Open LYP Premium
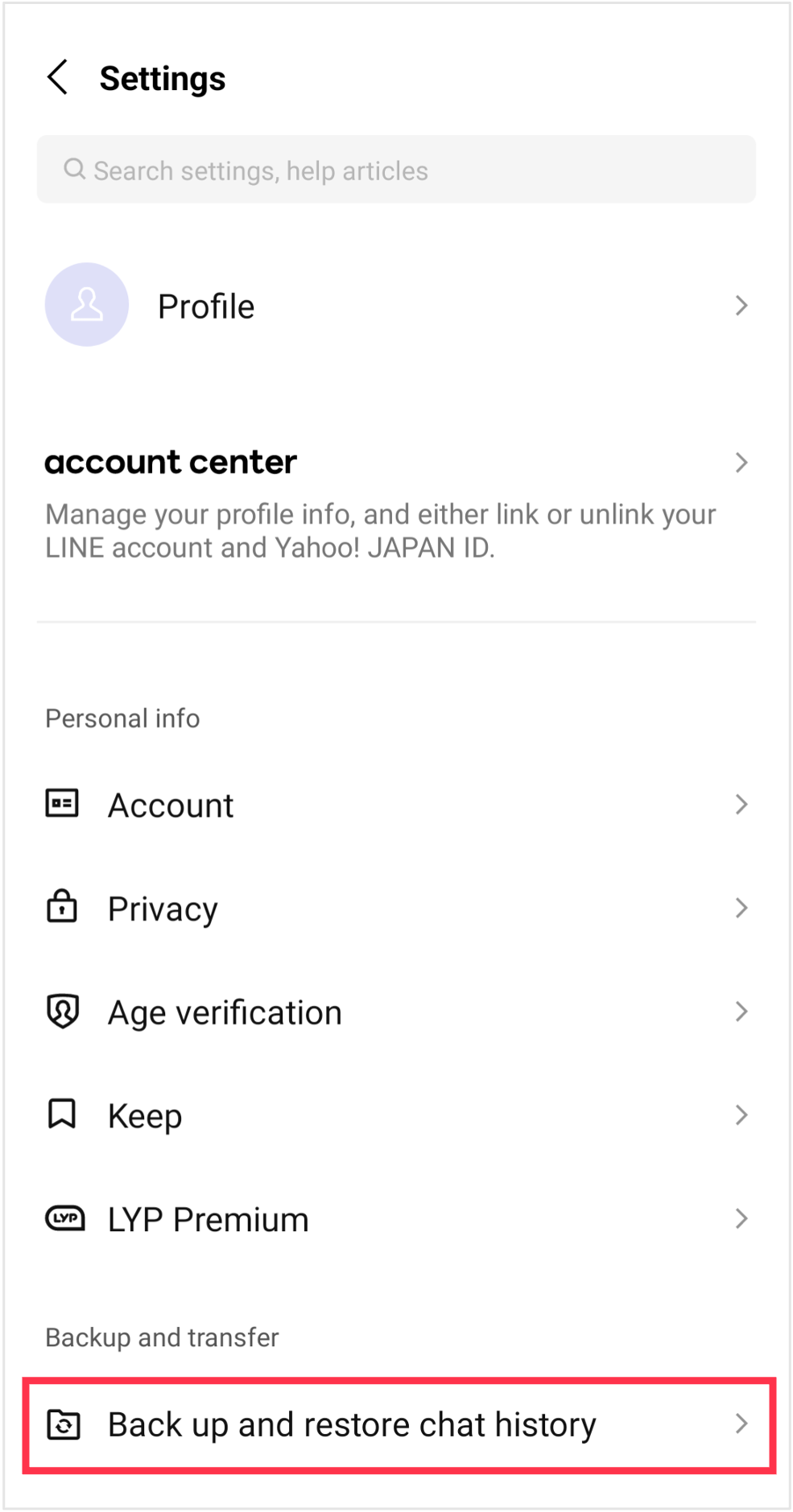The image size is (793, 1512). tap(396, 1219)
